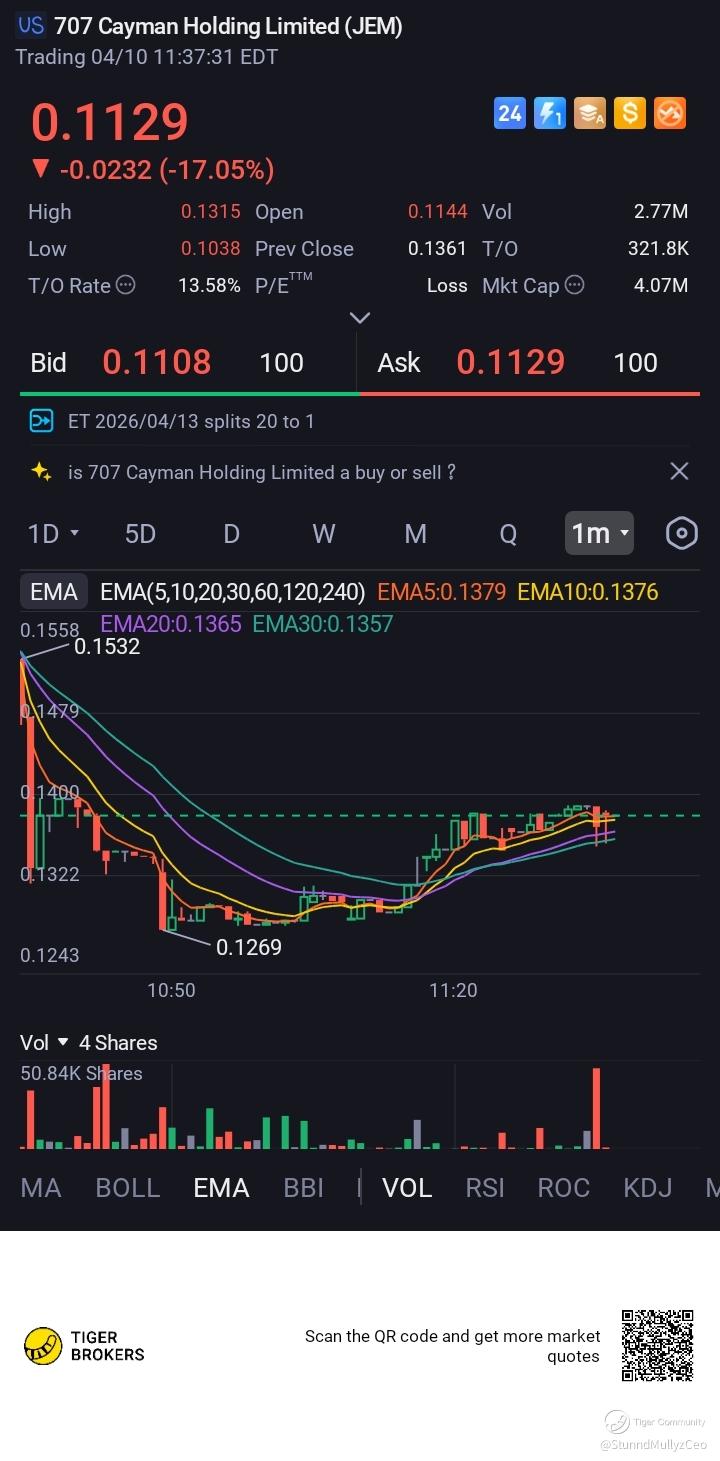Switch overlay indicator to MA
Image resolution: width=720 pixels, height=1461 pixels.
click(x=41, y=1188)
